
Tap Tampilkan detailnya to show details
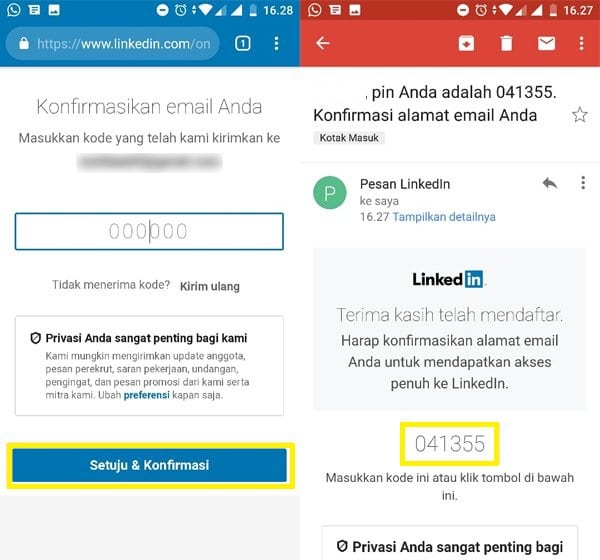click(443, 216)
